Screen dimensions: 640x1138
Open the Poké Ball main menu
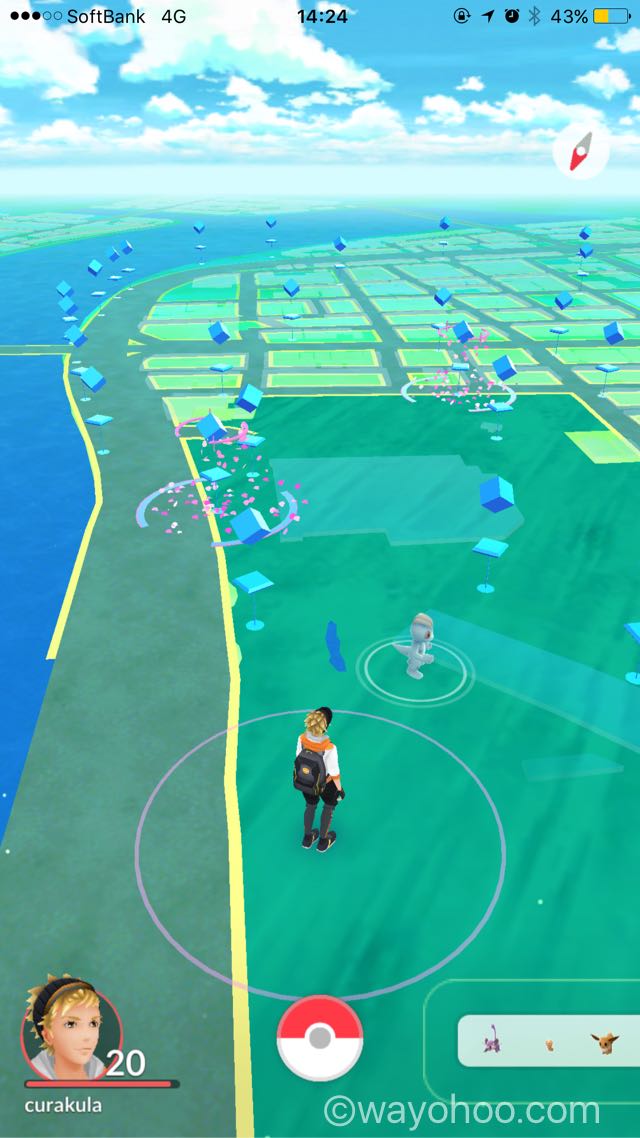pos(319,1038)
